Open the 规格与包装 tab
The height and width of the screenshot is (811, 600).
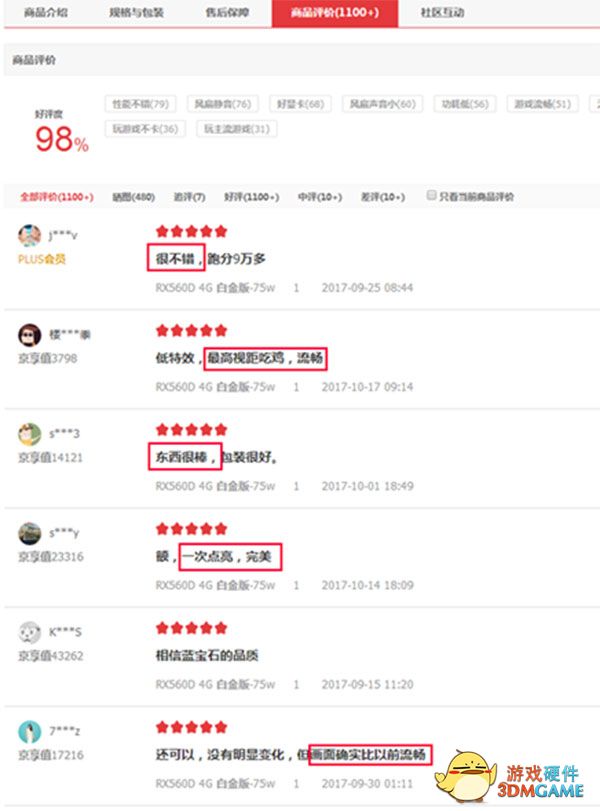[x=136, y=13]
